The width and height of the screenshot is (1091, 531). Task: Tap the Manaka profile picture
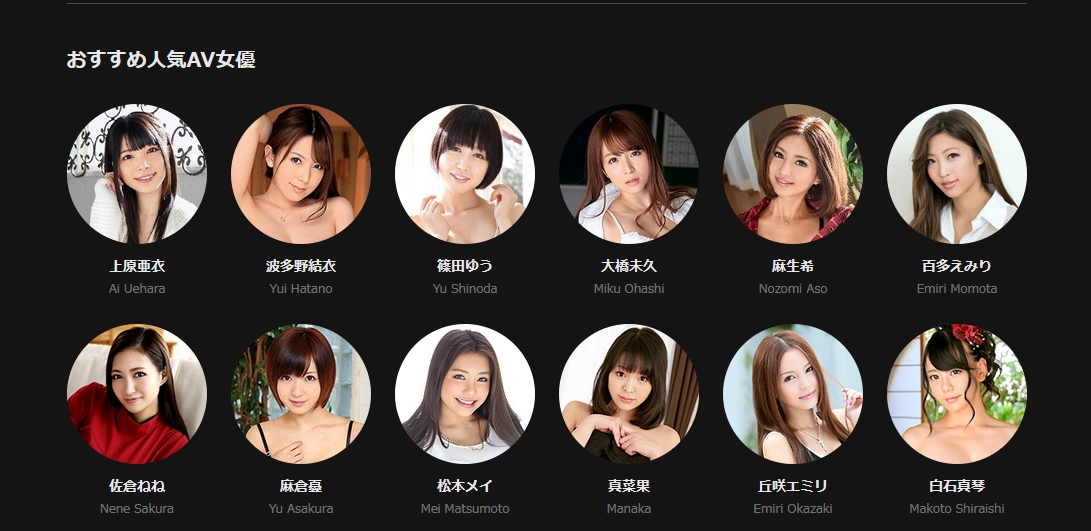629,394
